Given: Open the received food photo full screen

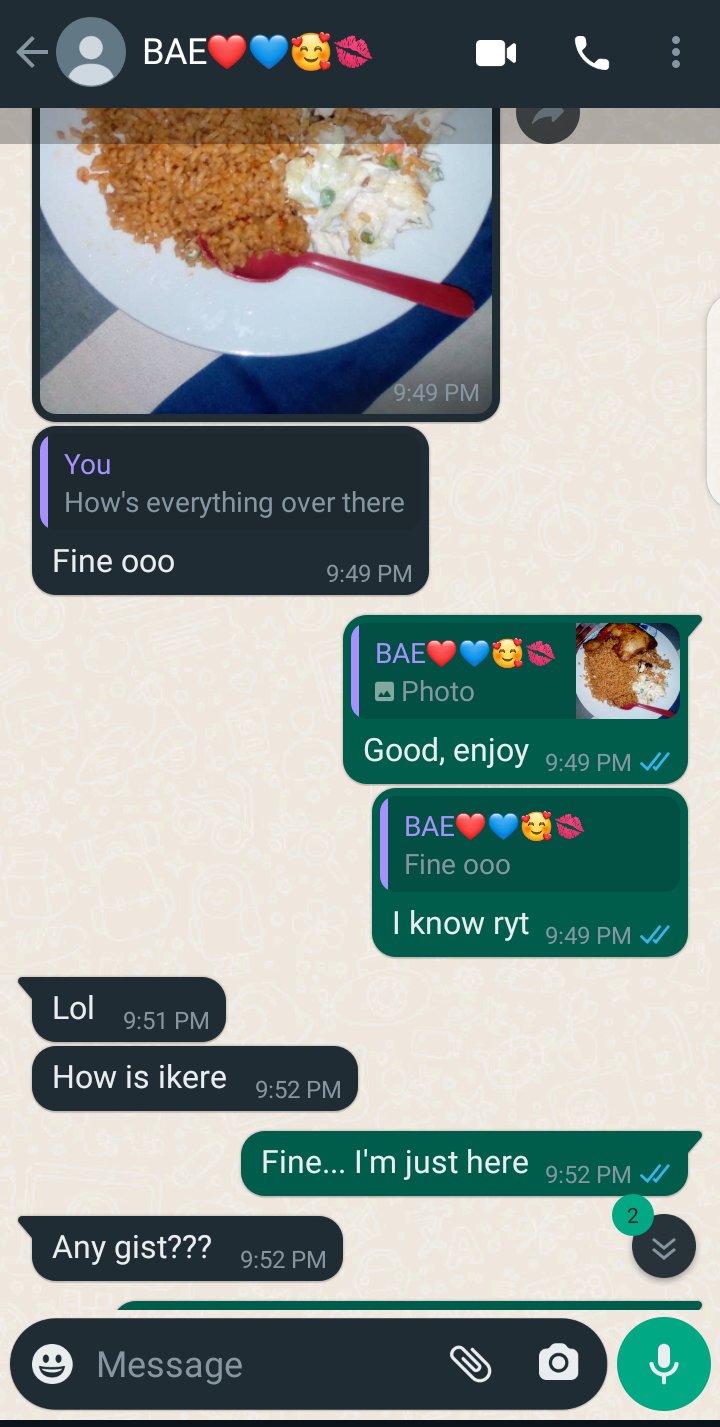Looking at the screenshot, I should tap(265, 260).
